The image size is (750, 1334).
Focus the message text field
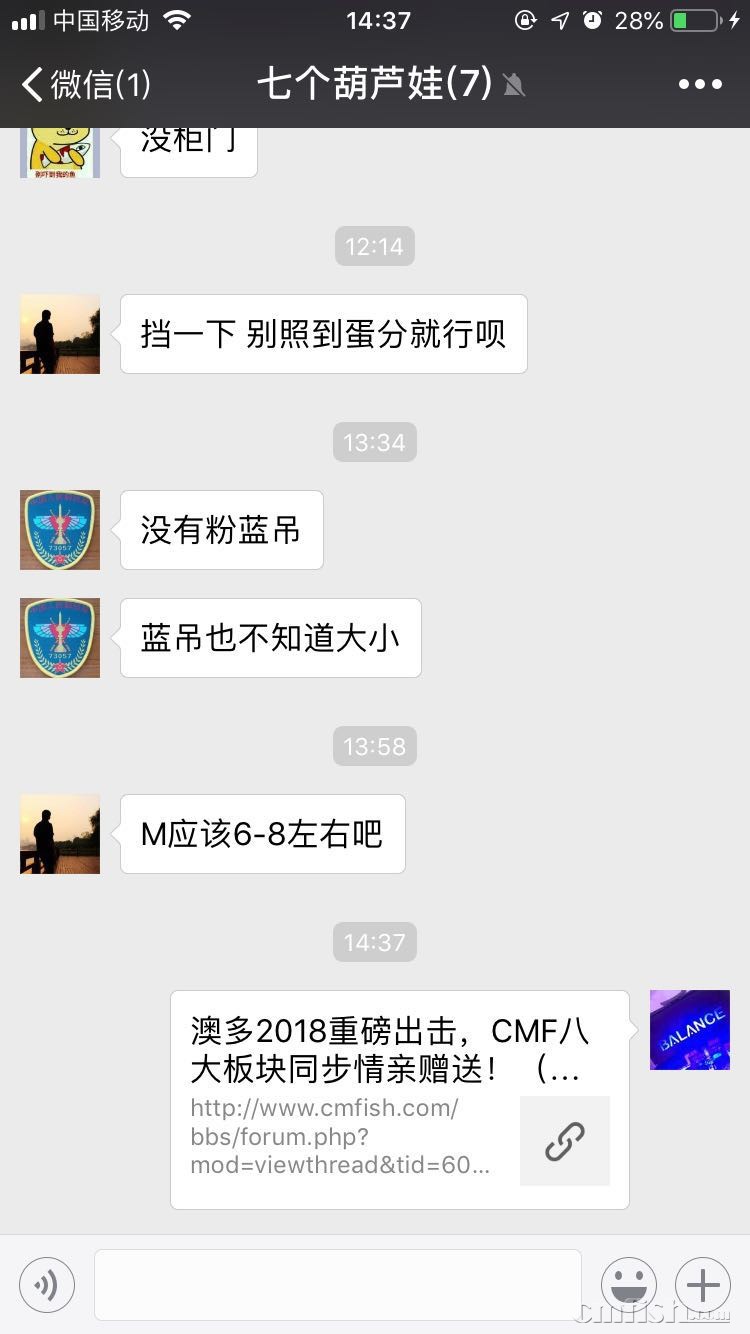point(338,1285)
